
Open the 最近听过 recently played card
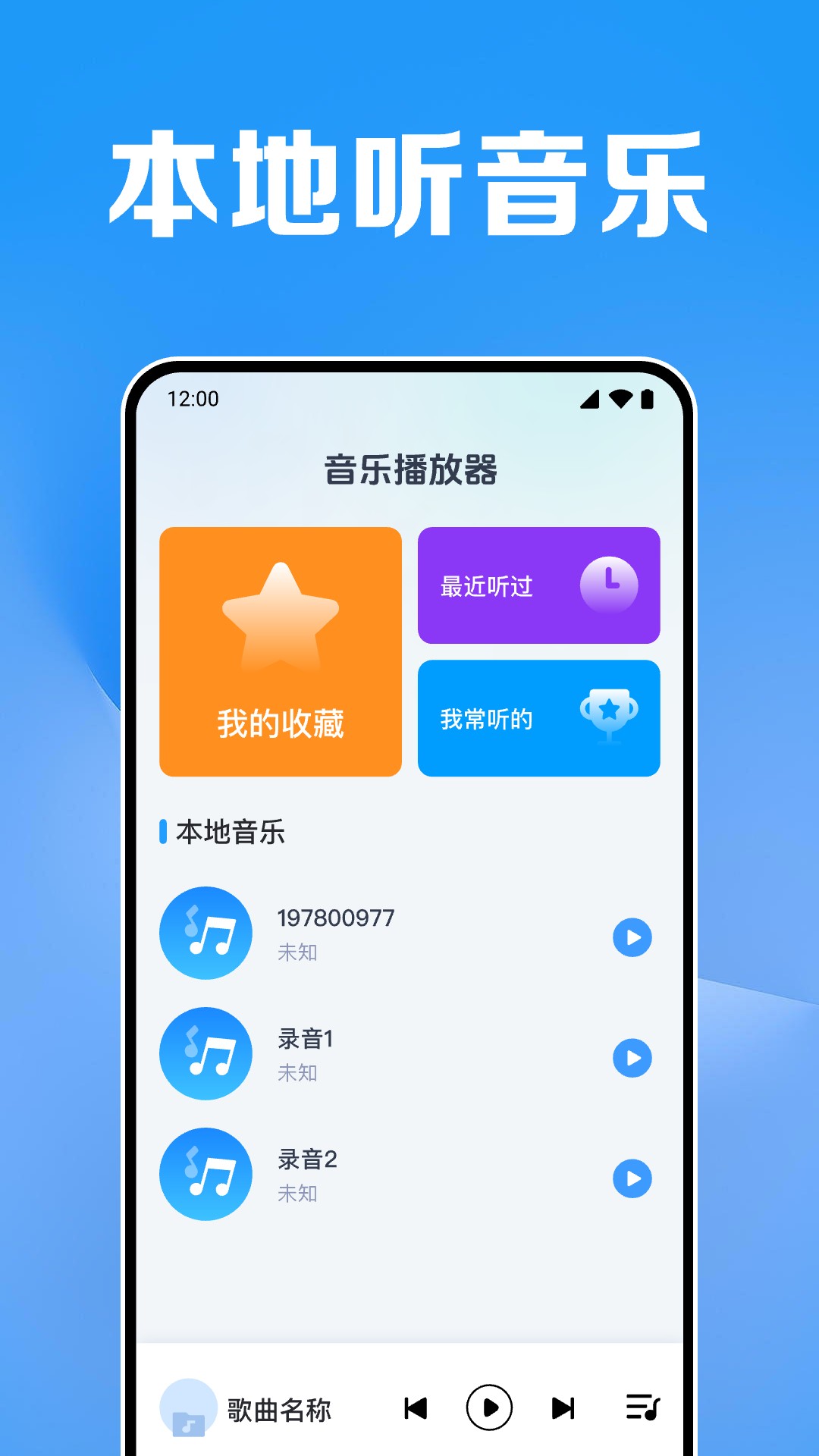(x=538, y=586)
